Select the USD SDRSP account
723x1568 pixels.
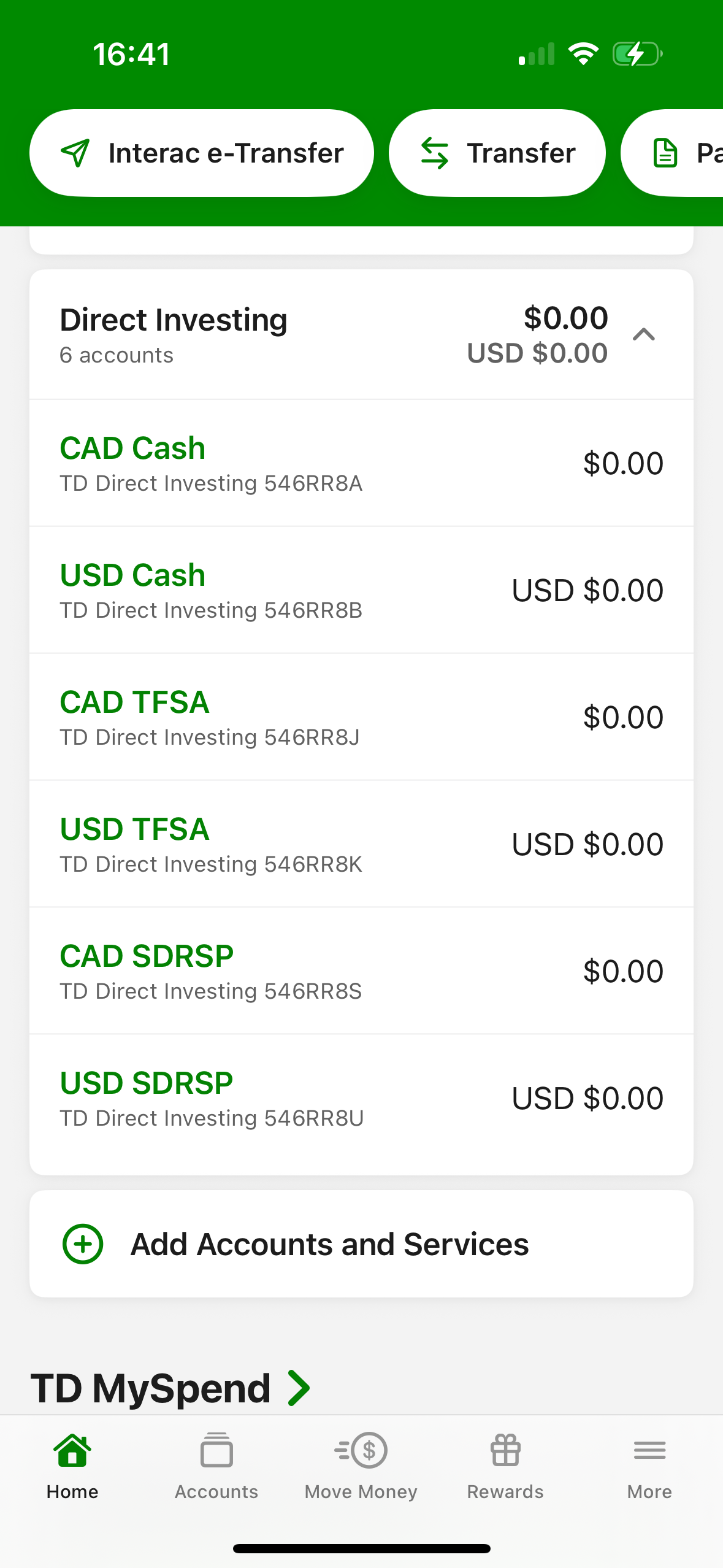click(x=361, y=1098)
